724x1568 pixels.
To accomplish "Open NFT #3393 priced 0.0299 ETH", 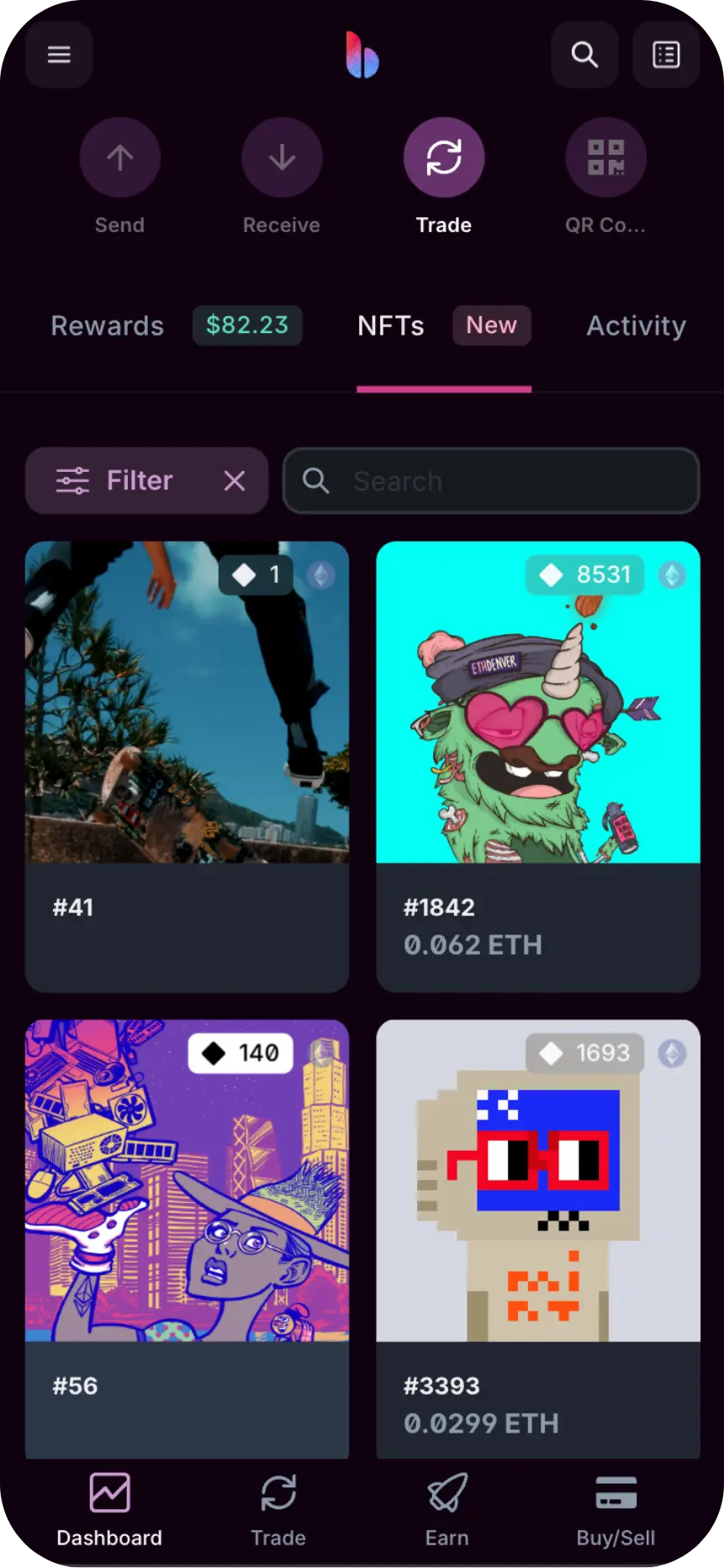I will point(537,1237).
